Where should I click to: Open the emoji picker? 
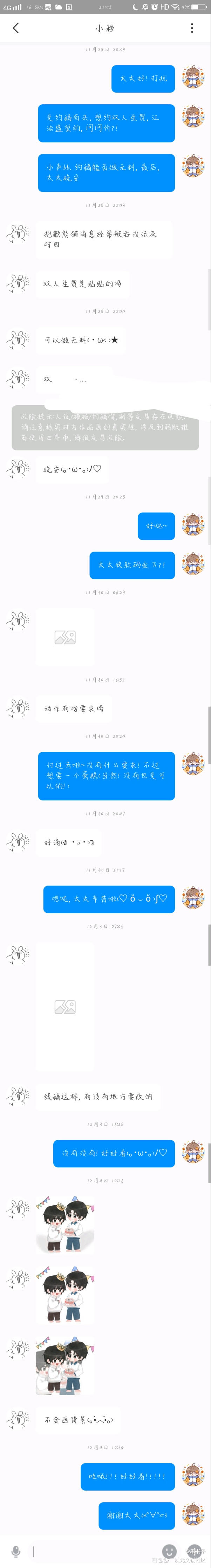[x=169, y=1550]
